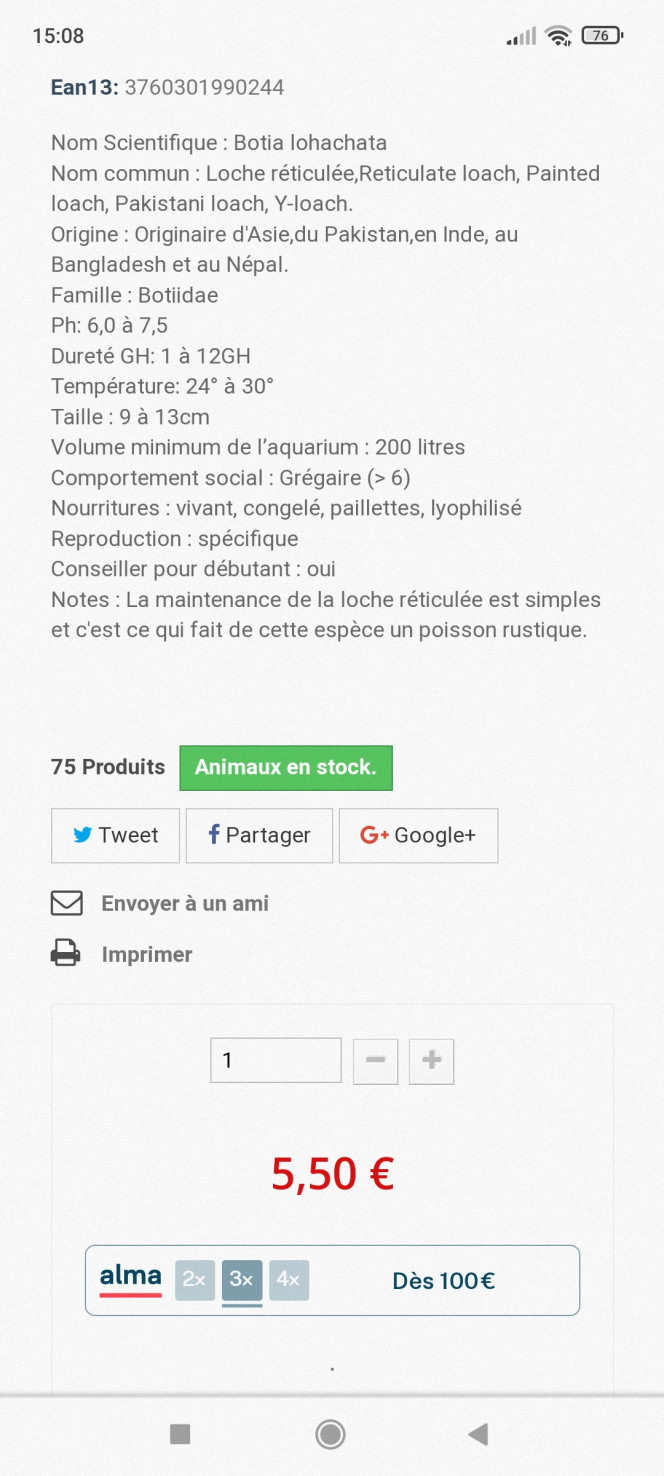Go to the home screen via home button

pyautogui.click(x=331, y=1435)
